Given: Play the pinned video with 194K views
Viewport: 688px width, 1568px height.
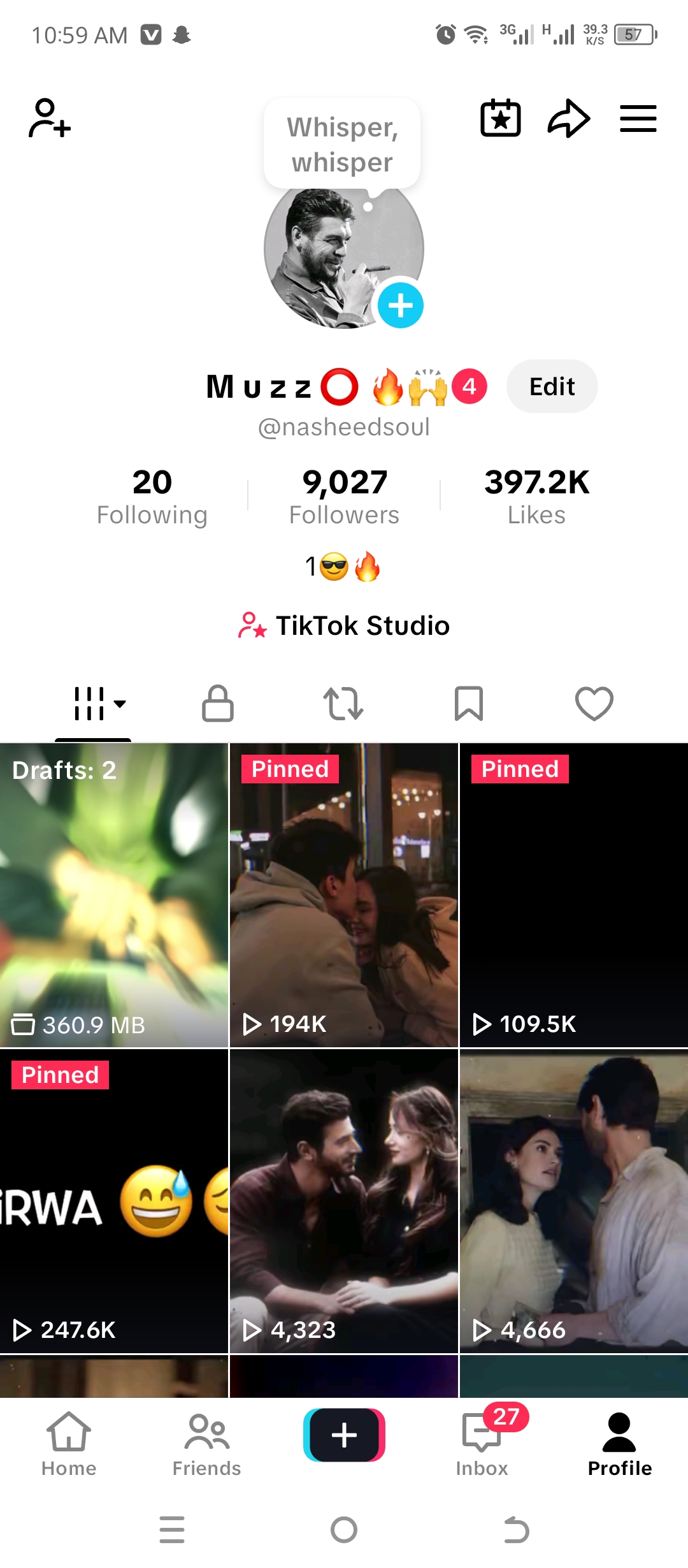Looking at the screenshot, I should pyautogui.click(x=344, y=895).
